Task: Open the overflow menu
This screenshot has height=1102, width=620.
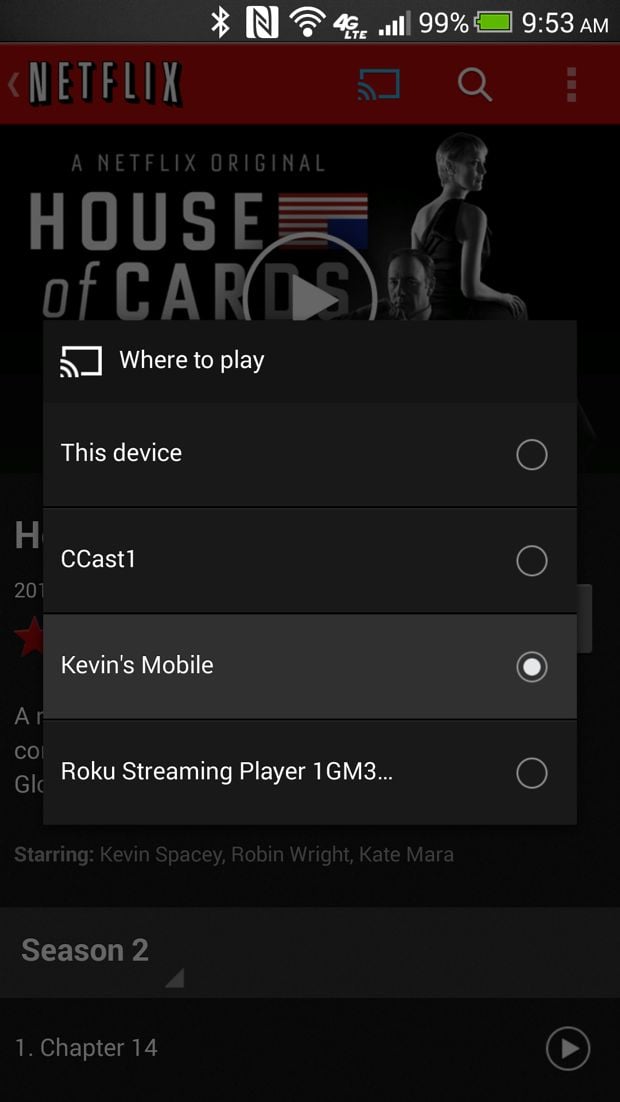Action: (x=571, y=85)
